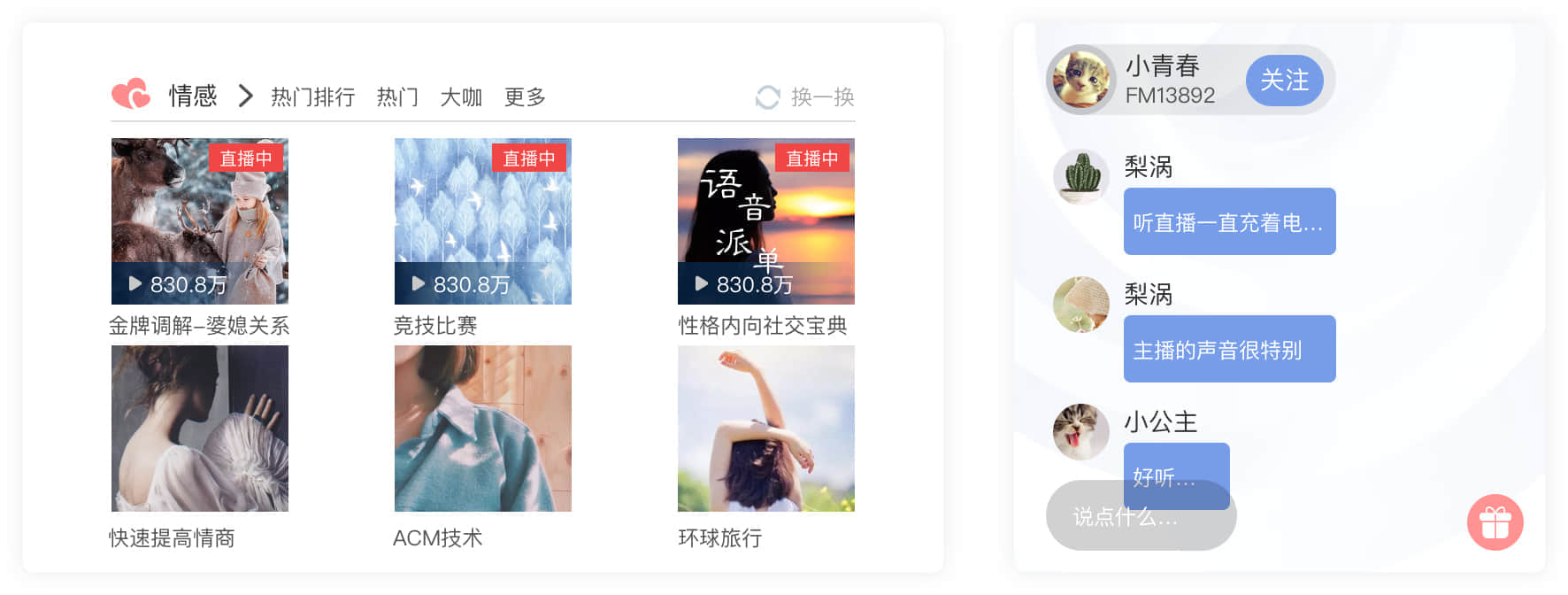Open the host avatar of 小青春
The image size is (1568, 595).
point(1080,80)
